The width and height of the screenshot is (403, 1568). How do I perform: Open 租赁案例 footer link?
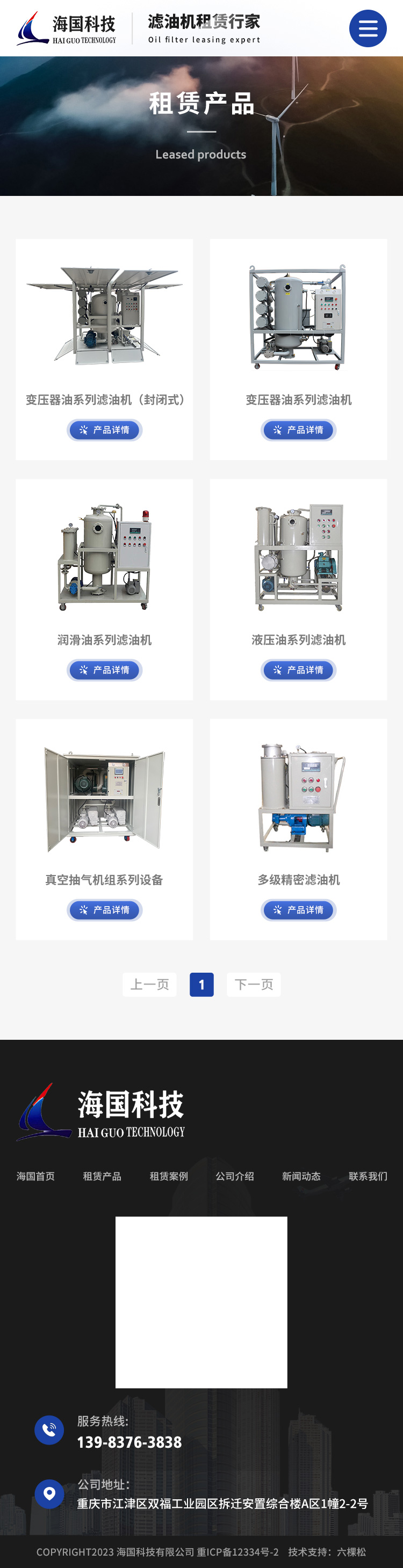169,1176
